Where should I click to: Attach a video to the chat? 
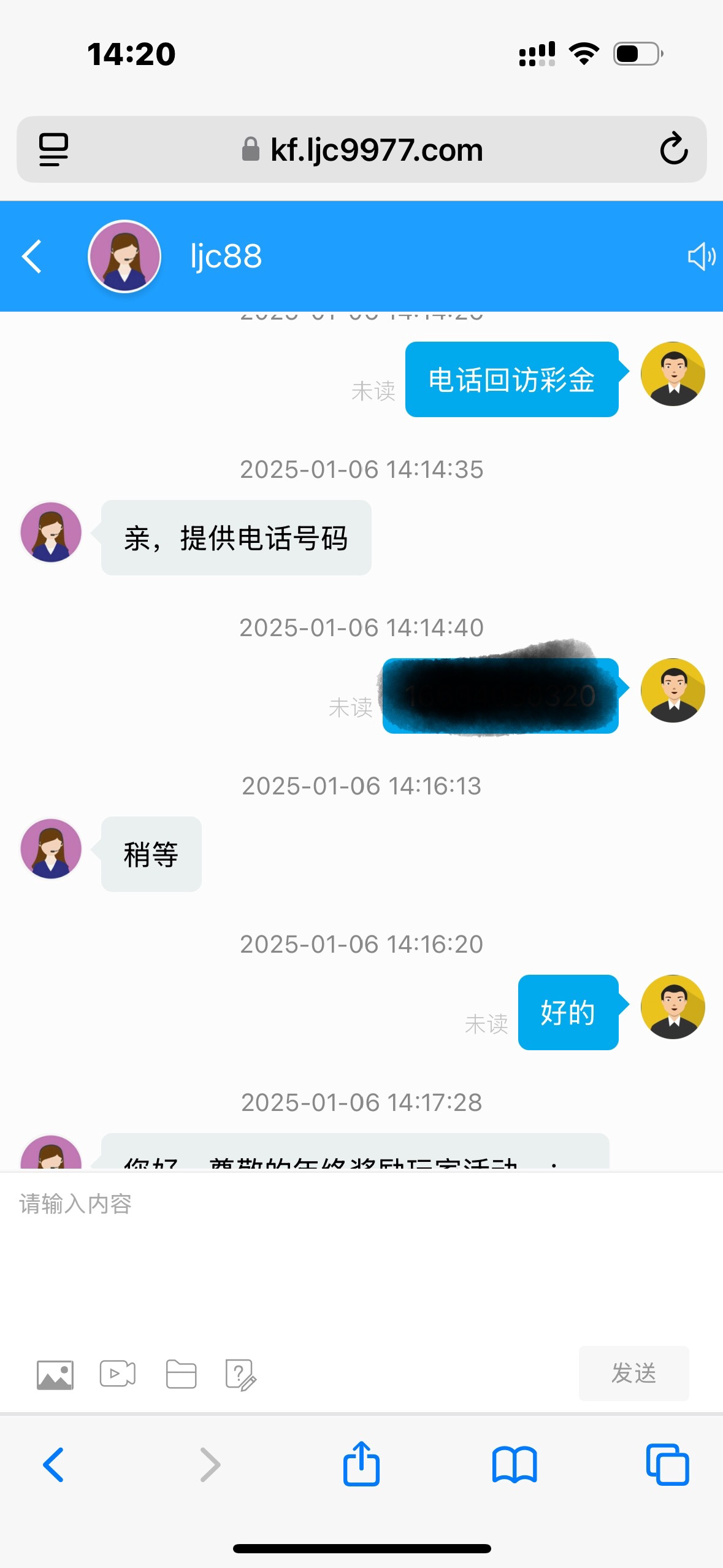click(x=118, y=1374)
